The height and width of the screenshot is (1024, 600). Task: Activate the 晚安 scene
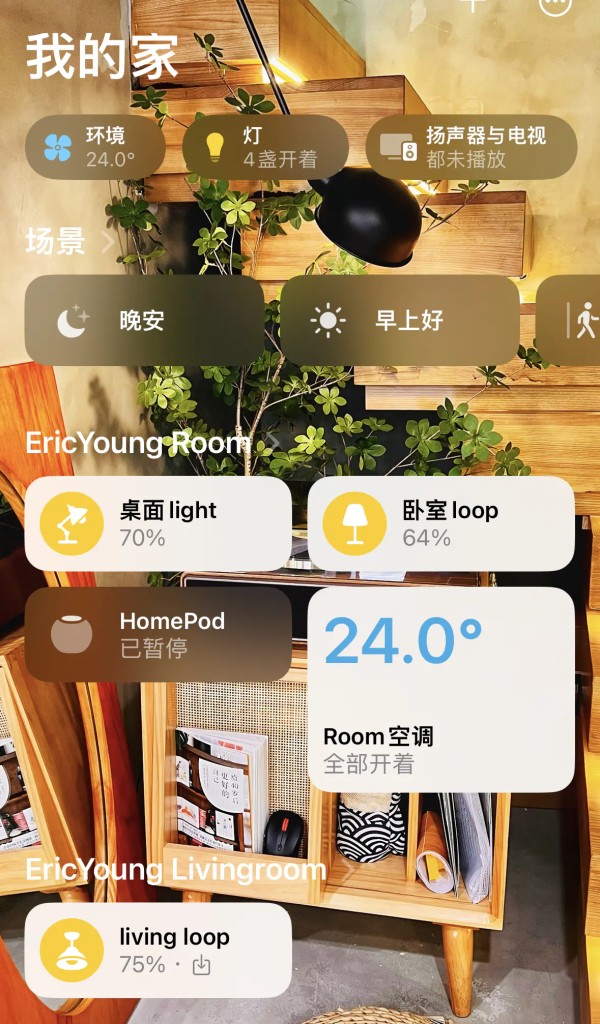click(144, 321)
